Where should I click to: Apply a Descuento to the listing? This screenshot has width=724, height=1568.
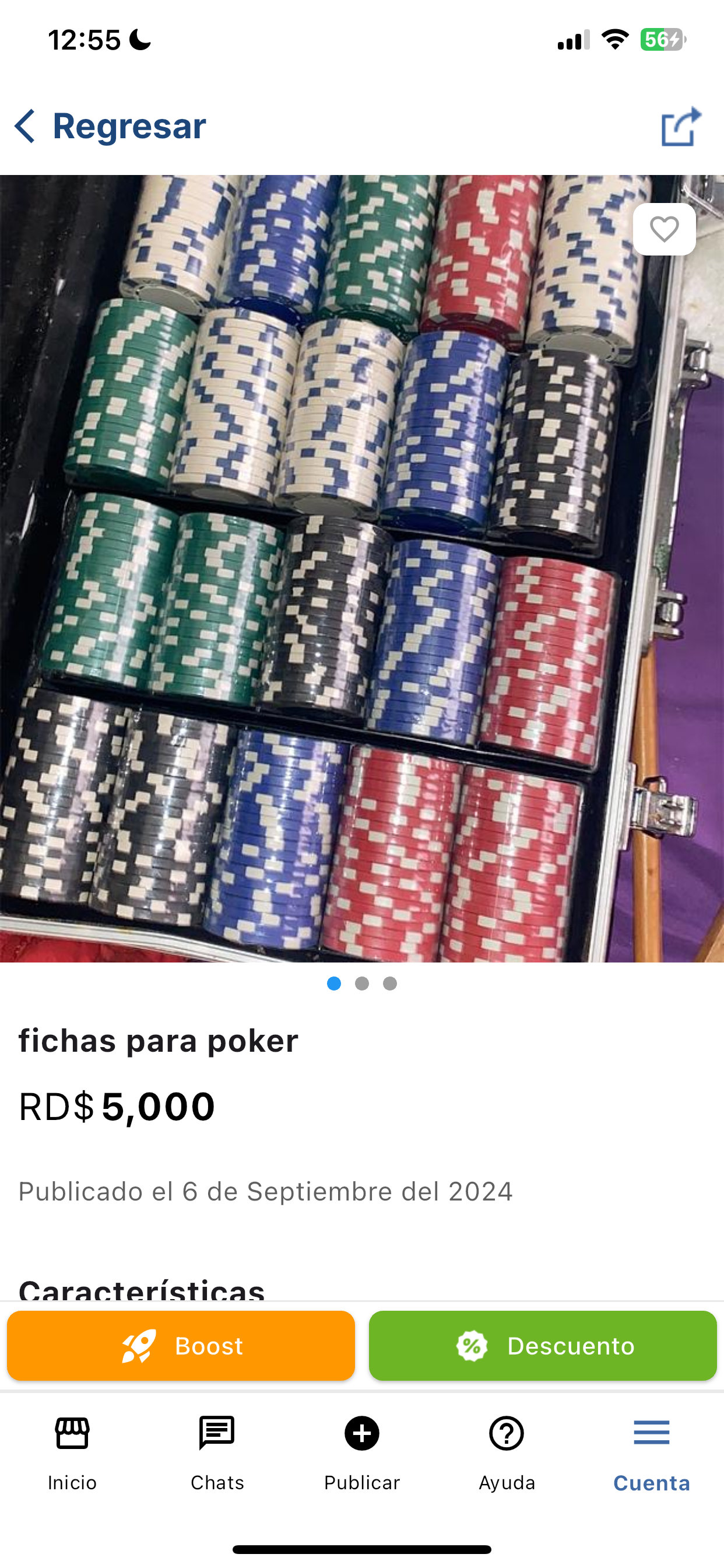(543, 1346)
